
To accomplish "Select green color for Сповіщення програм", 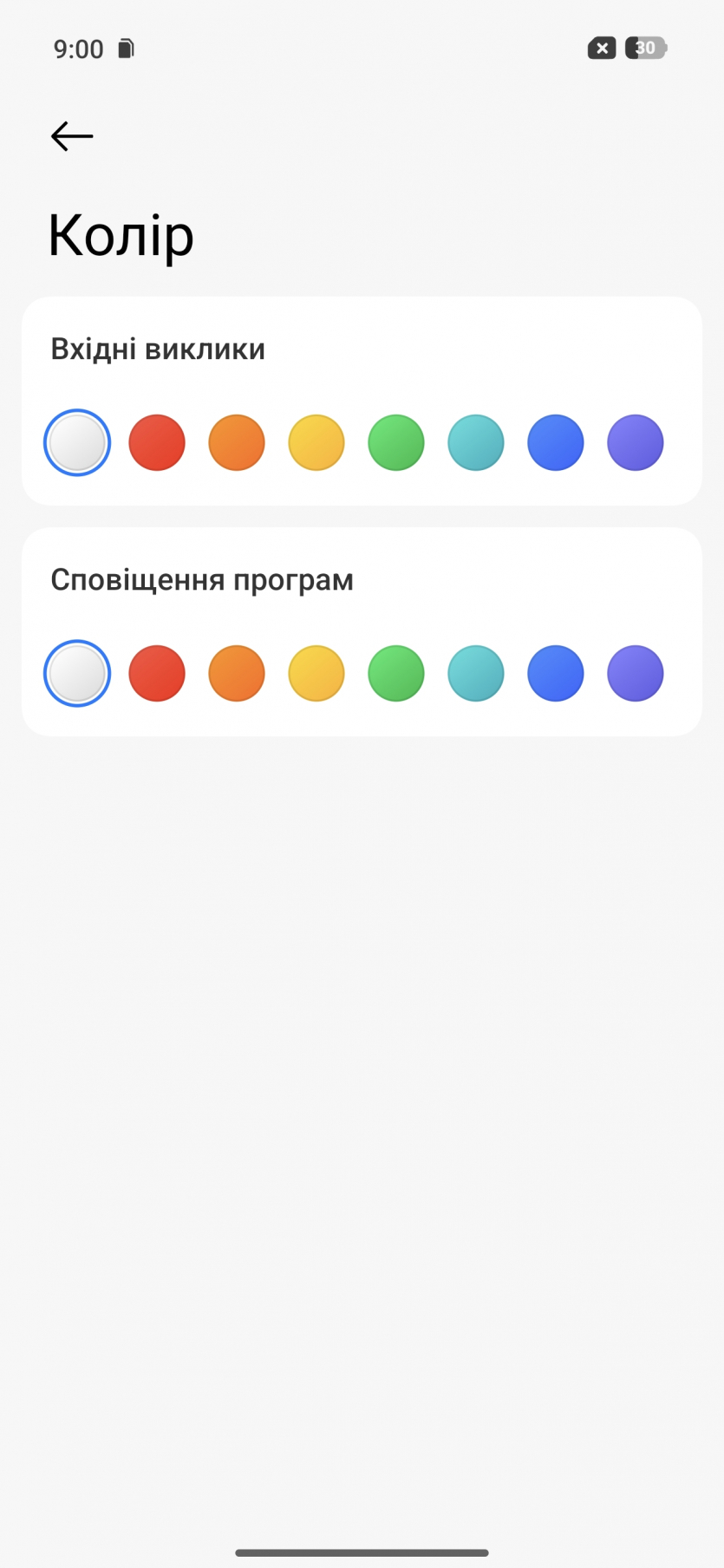I will click(396, 673).
